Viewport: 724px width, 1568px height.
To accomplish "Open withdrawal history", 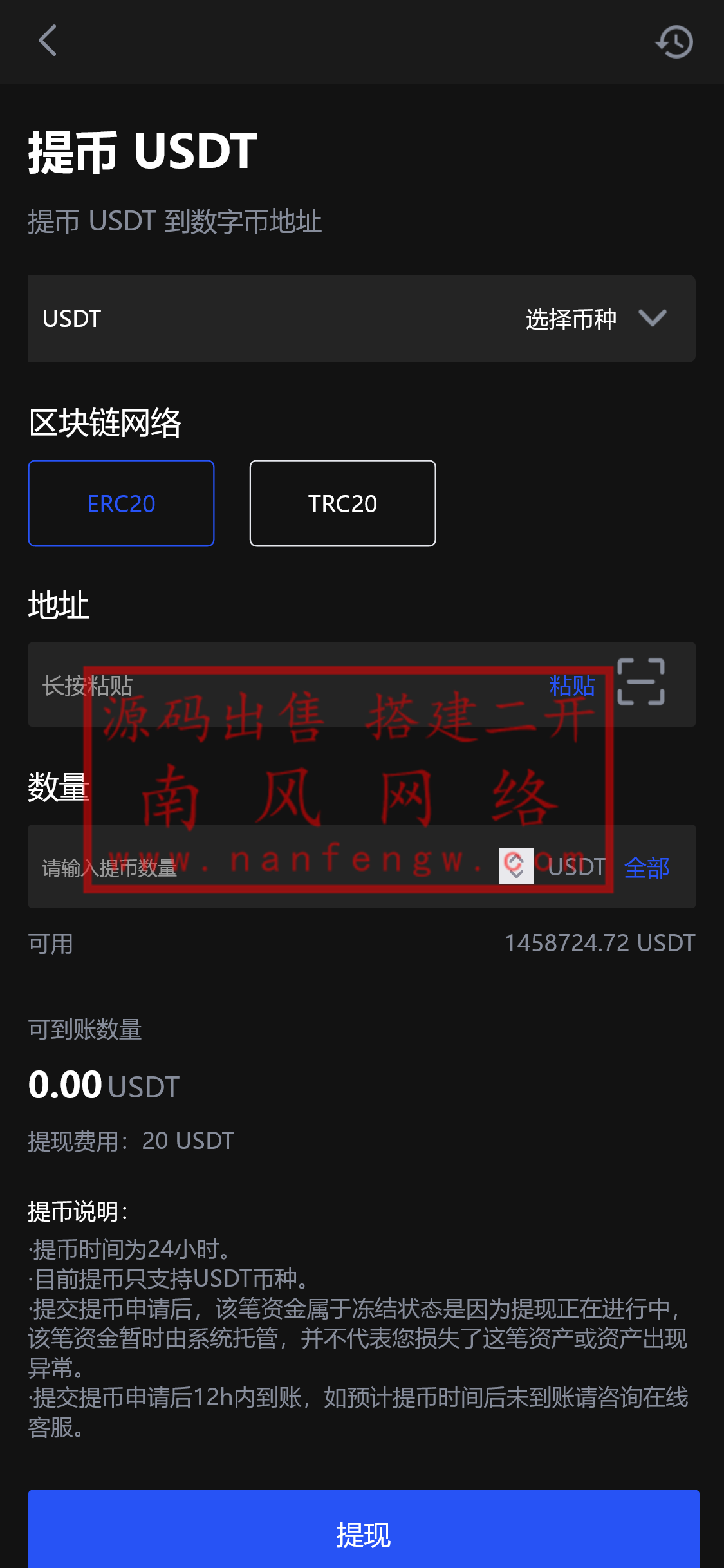I will pos(674,42).
